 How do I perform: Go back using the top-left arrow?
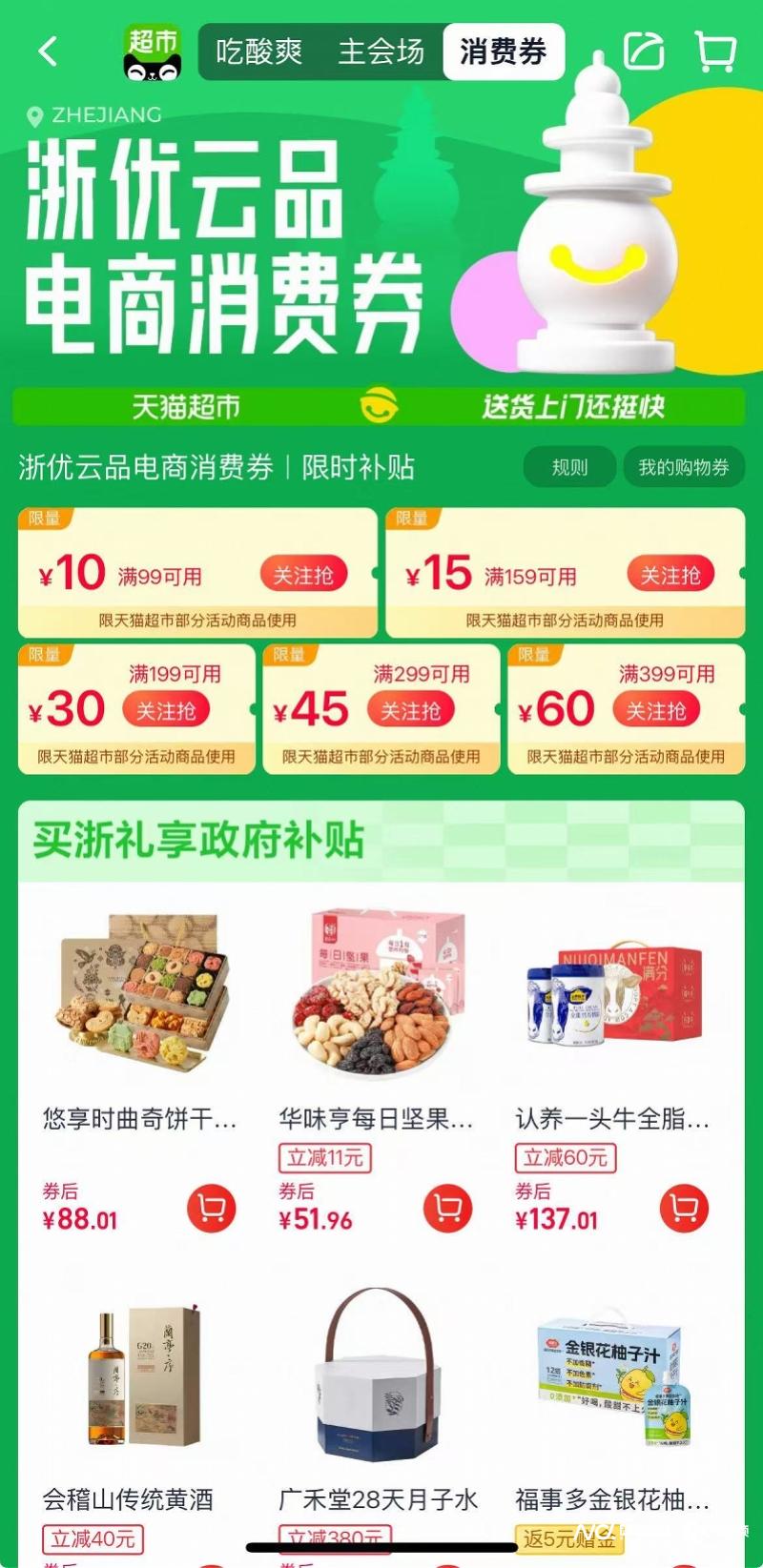[x=48, y=51]
